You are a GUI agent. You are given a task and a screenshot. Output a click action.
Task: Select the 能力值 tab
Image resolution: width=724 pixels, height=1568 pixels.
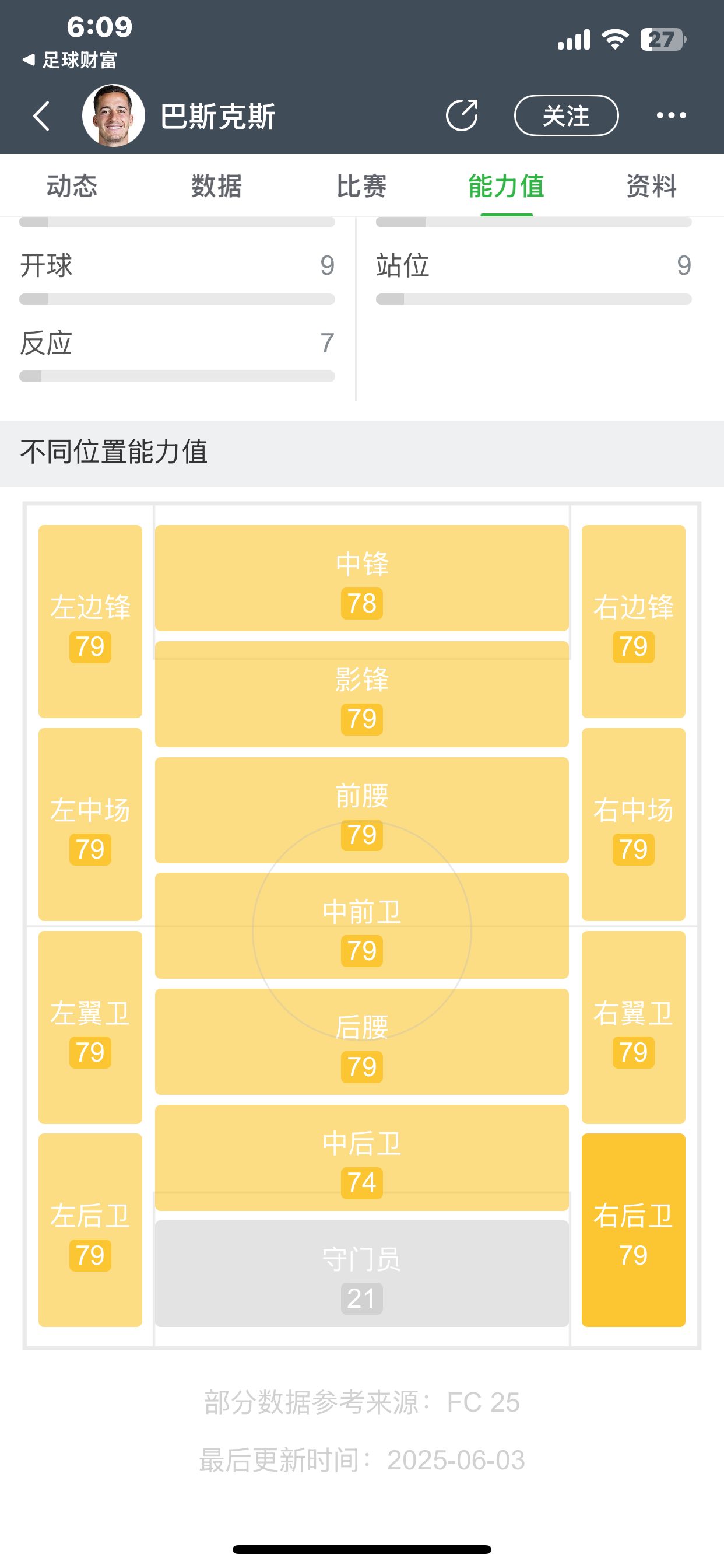(x=506, y=186)
